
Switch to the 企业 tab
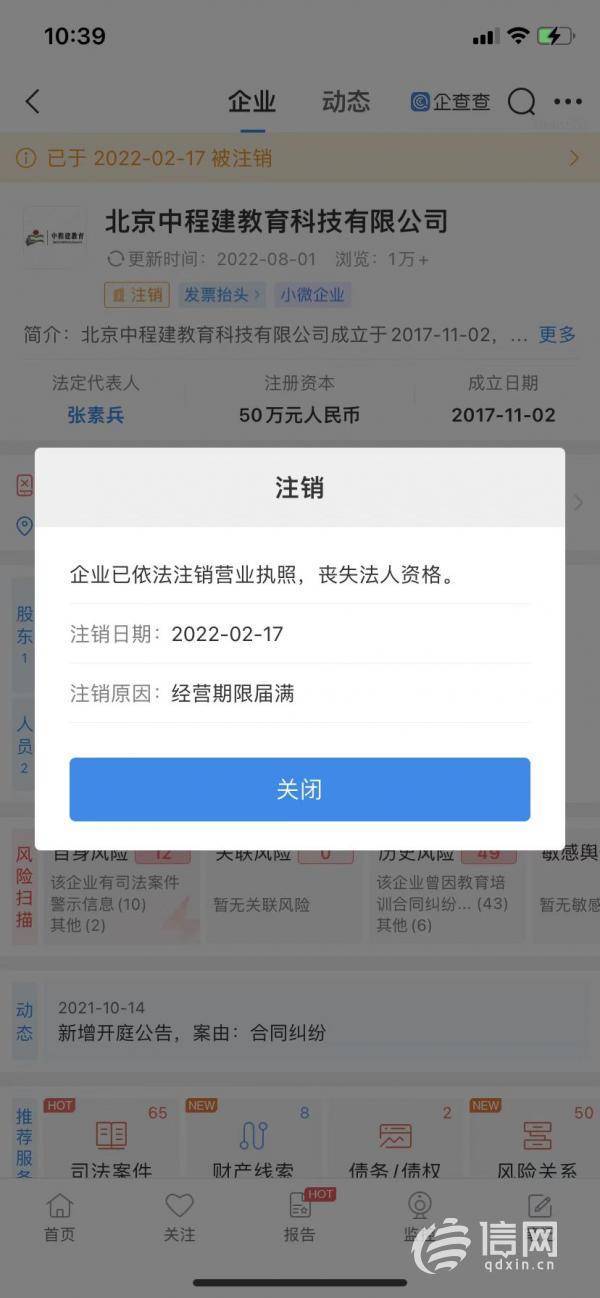click(x=252, y=101)
